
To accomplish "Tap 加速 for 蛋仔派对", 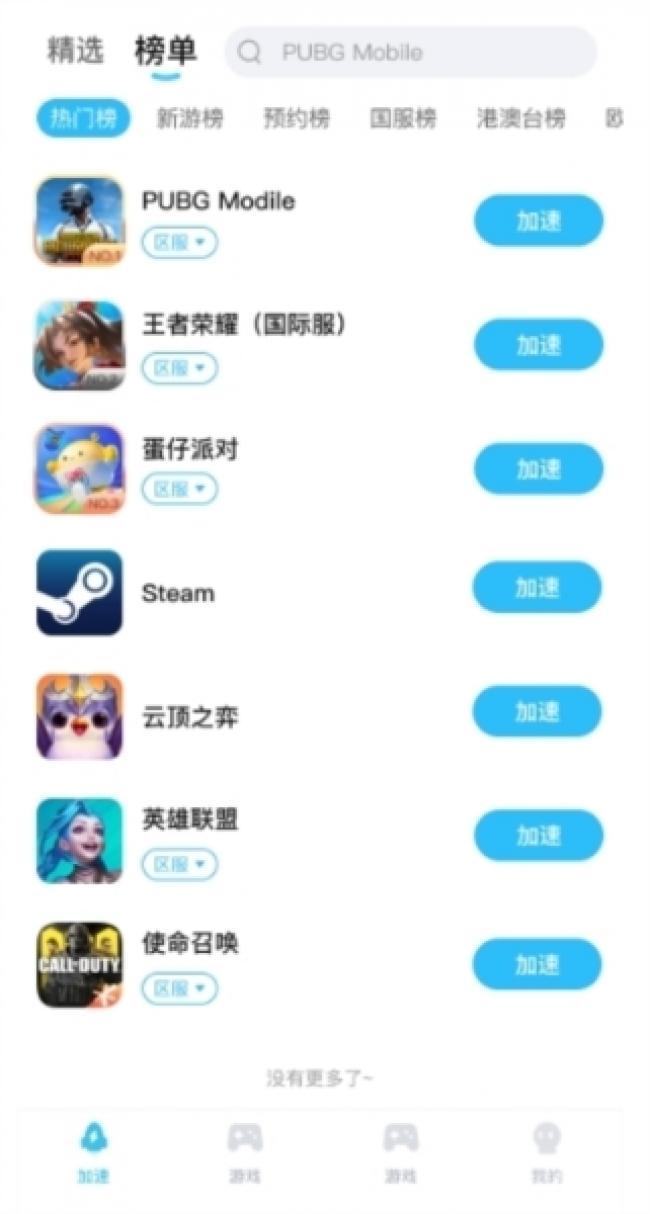I will click(538, 469).
